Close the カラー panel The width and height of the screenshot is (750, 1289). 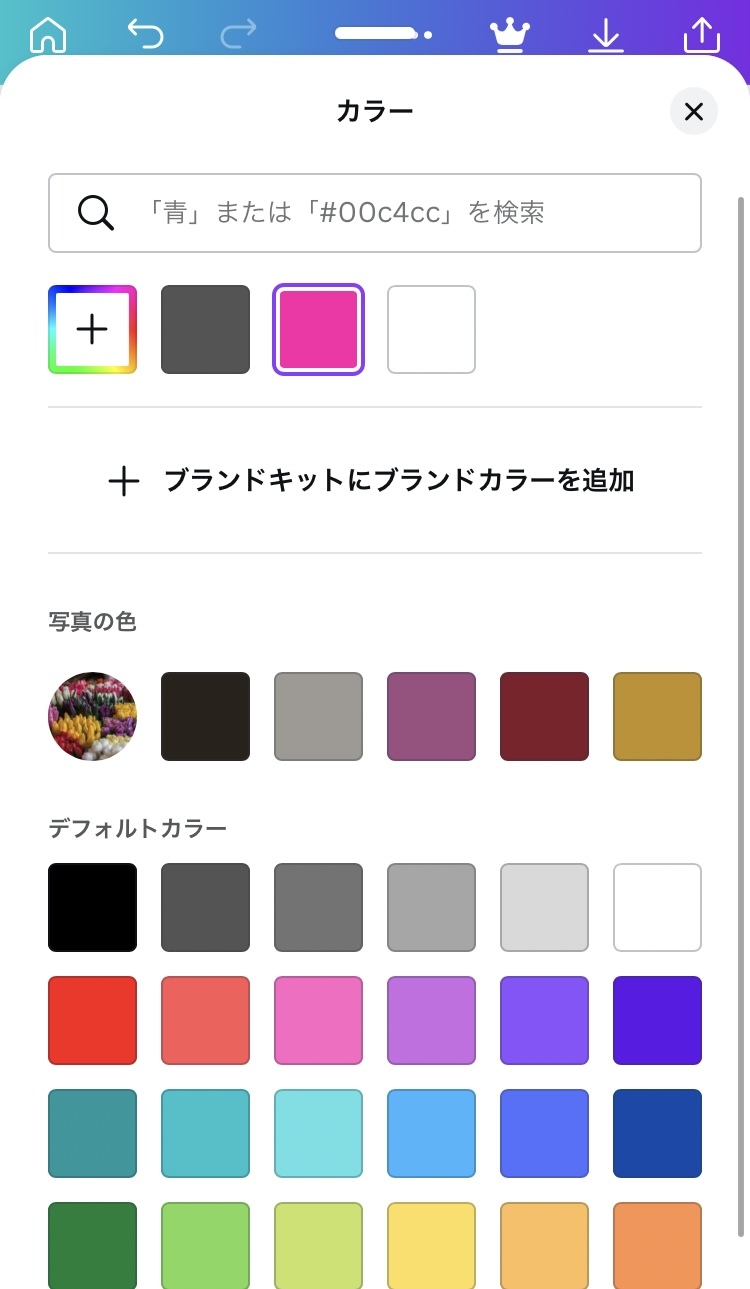click(693, 112)
